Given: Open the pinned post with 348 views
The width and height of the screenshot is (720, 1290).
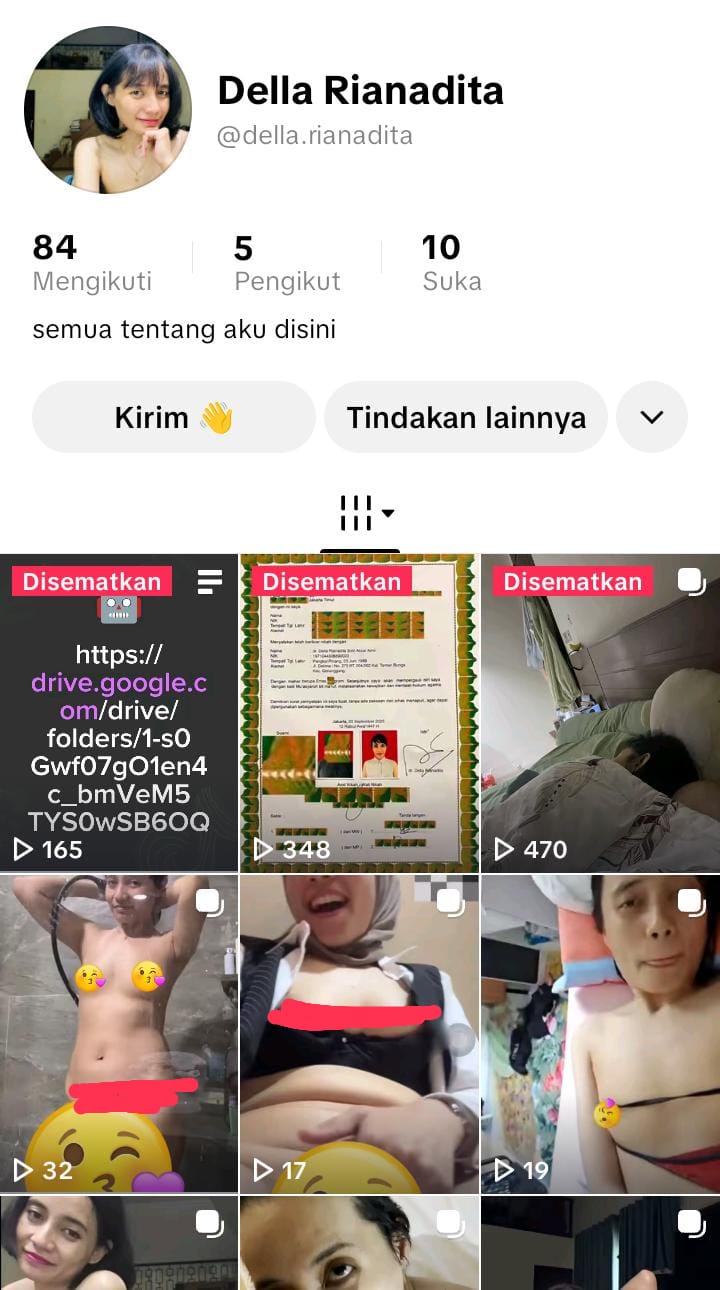Looking at the screenshot, I should pos(359,712).
